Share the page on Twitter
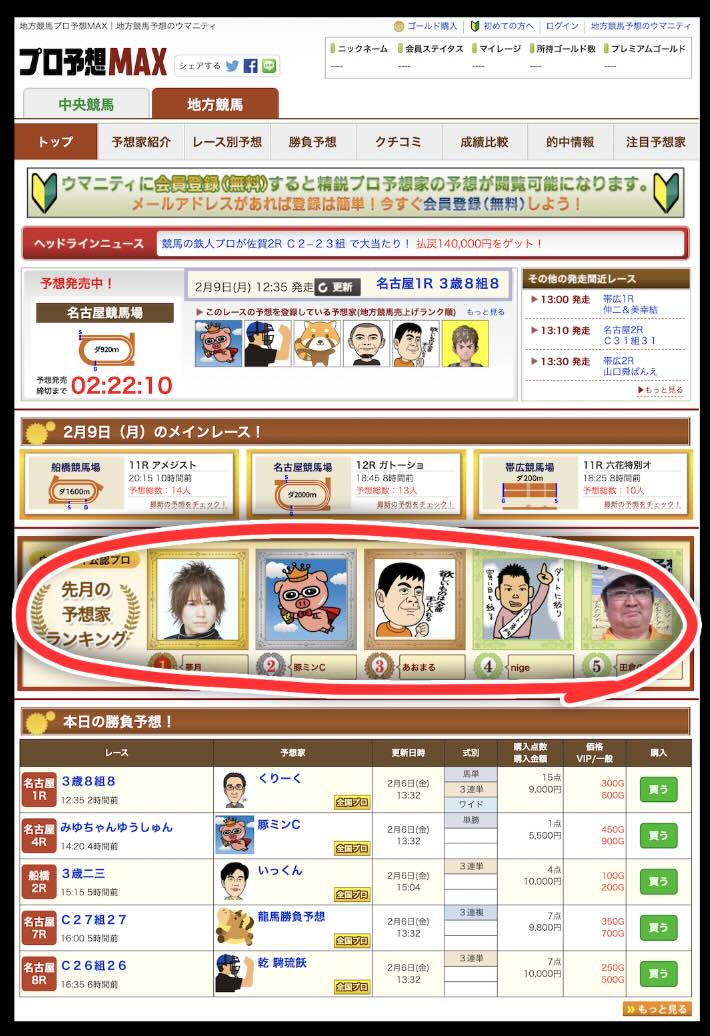 point(233,66)
